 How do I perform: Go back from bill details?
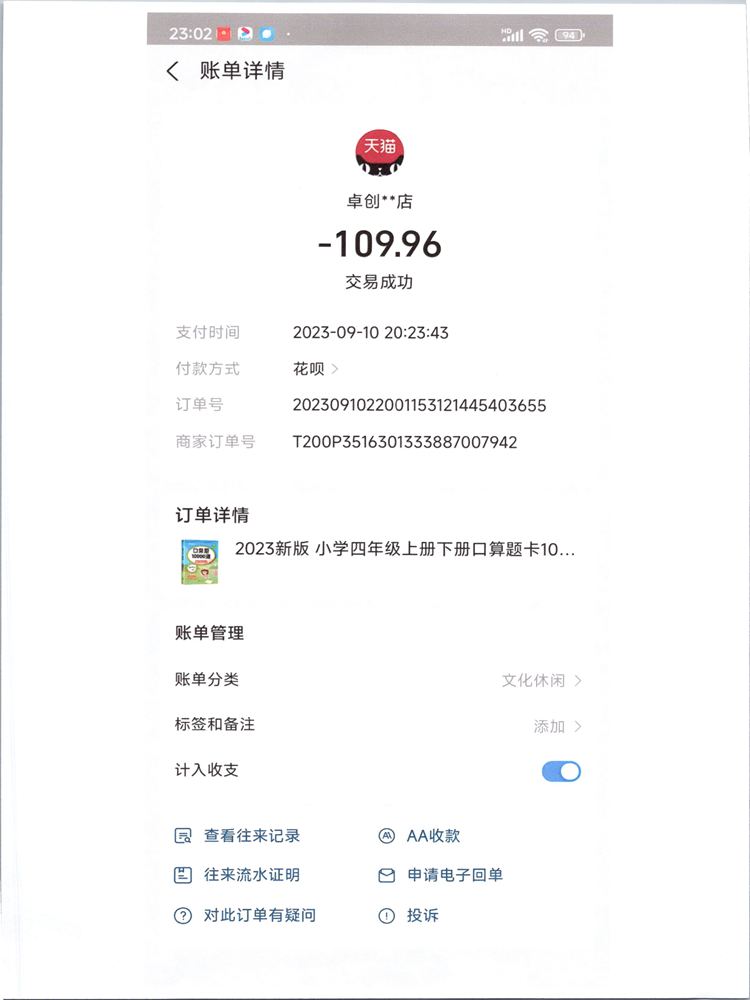[173, 71]
